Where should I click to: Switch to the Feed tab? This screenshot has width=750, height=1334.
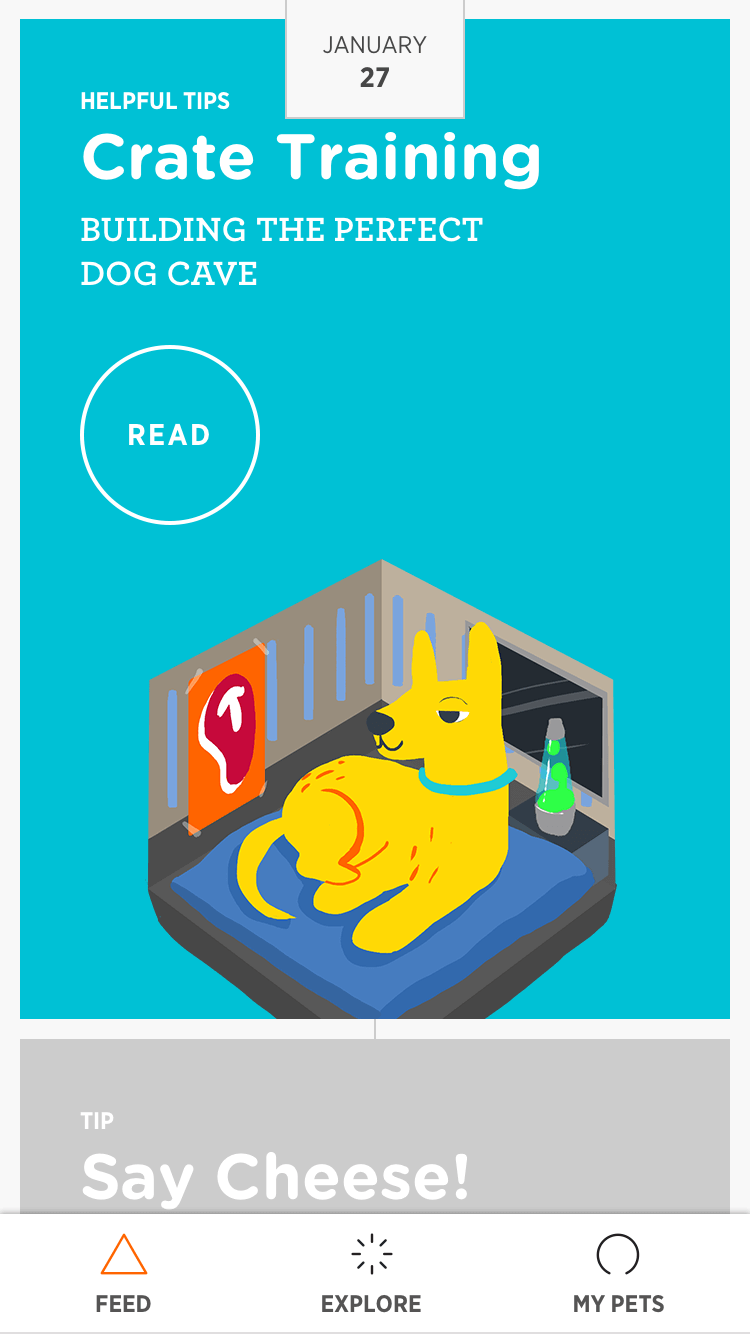[124, 1273]
